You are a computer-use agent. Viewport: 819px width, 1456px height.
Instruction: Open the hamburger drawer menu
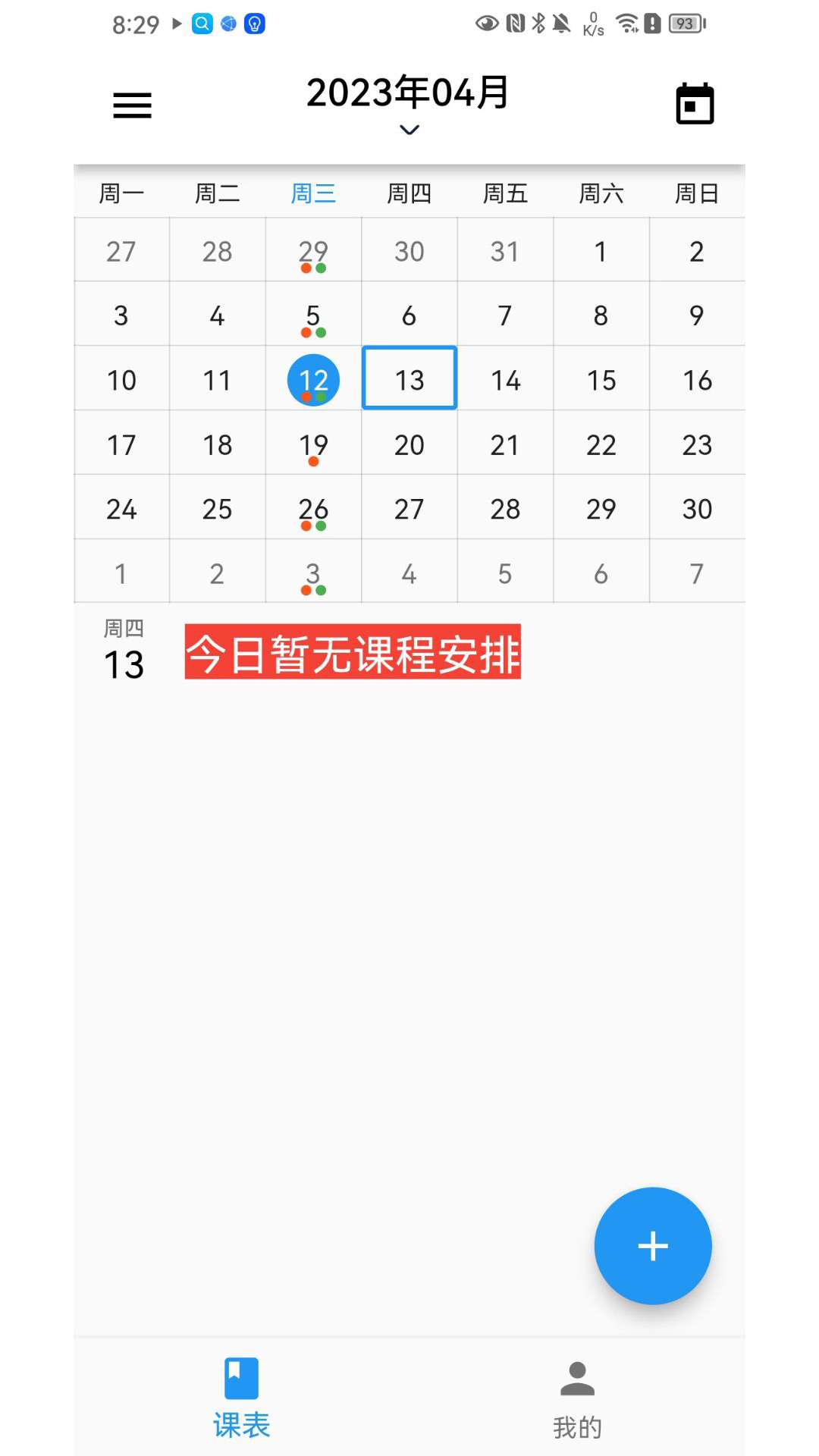point(132,105)
